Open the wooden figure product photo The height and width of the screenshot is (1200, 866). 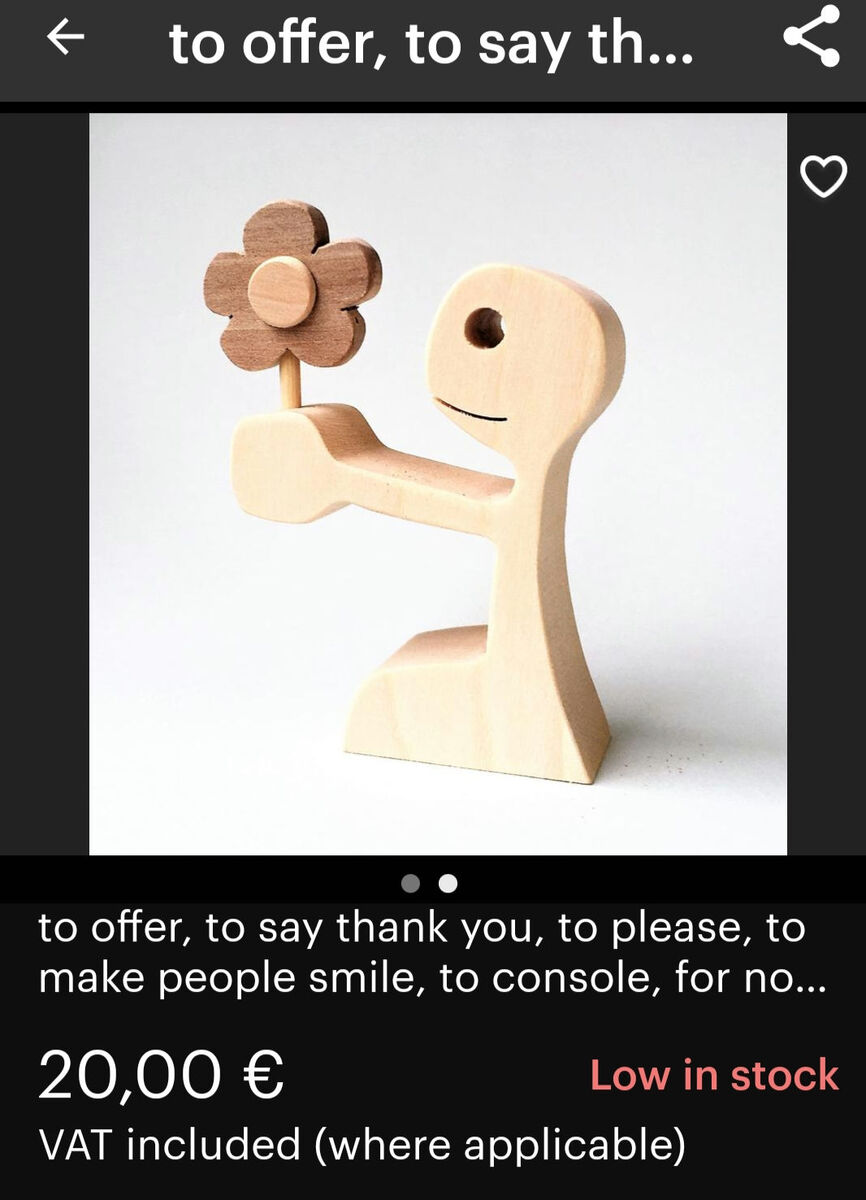[x=438, y=484]
